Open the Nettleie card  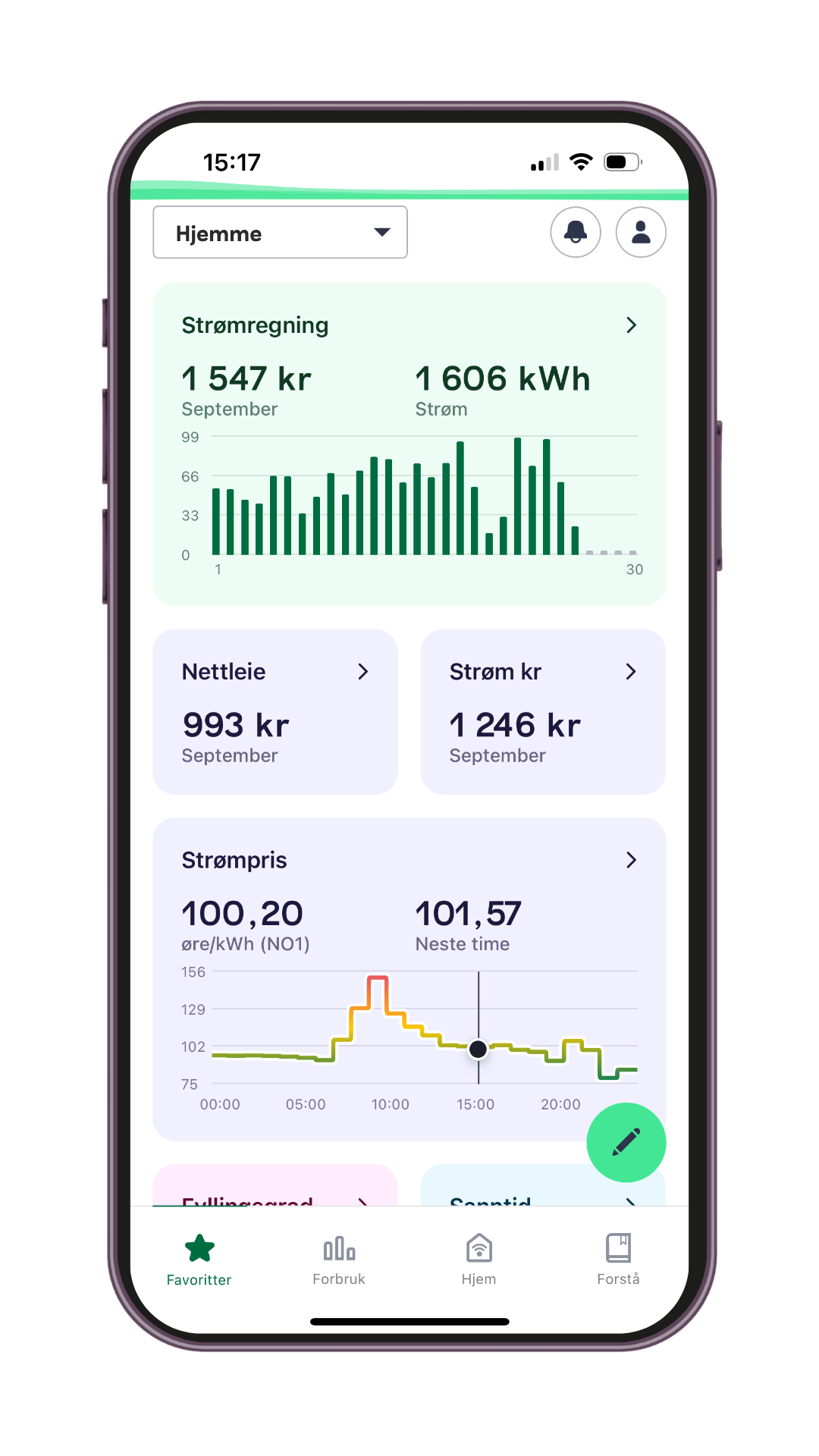click(275, 711)
